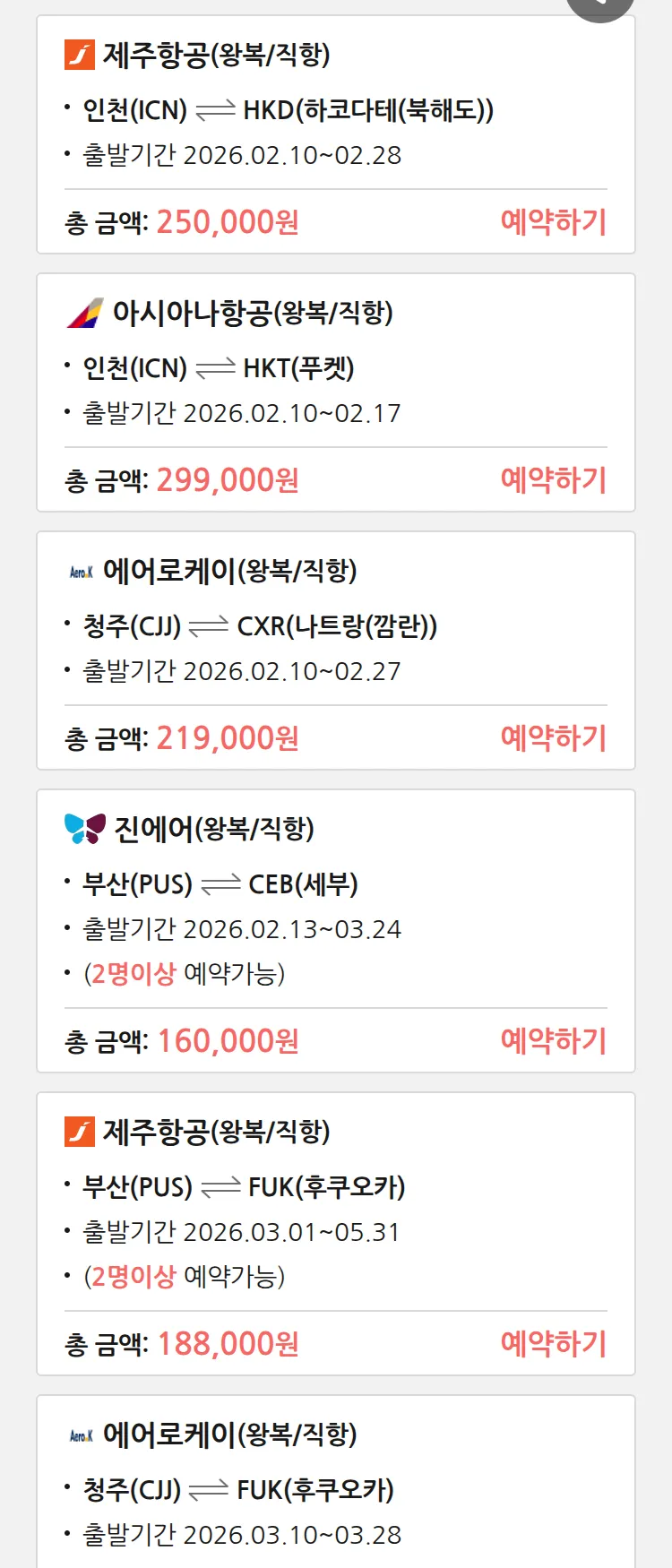Click 예약하기 on the Busan-Fukuoka deal

[x=554, y=1343]
